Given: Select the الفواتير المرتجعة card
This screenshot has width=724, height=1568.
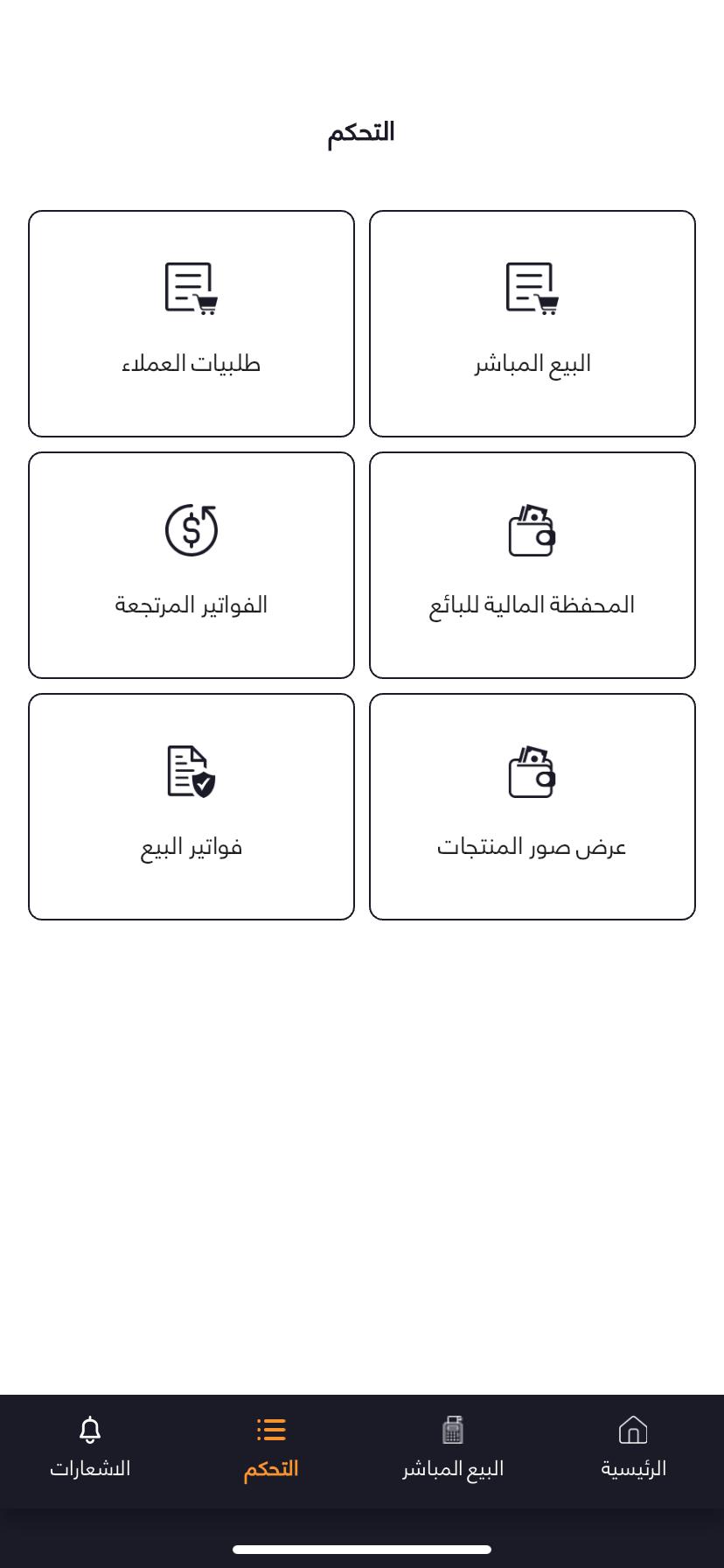Looking at the screenshot, I should [191, 565].
